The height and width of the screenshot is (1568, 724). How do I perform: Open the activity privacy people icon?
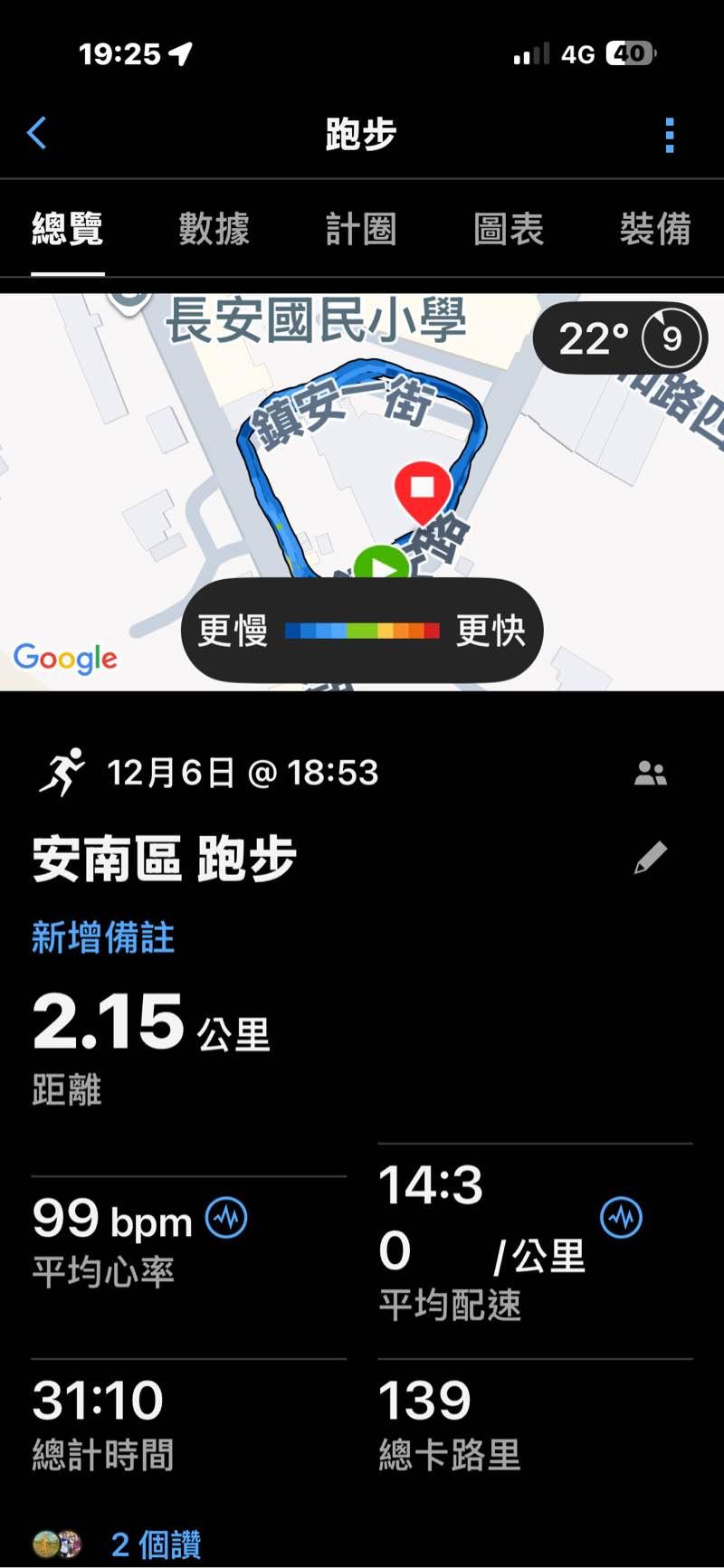(x=650, y=774)
